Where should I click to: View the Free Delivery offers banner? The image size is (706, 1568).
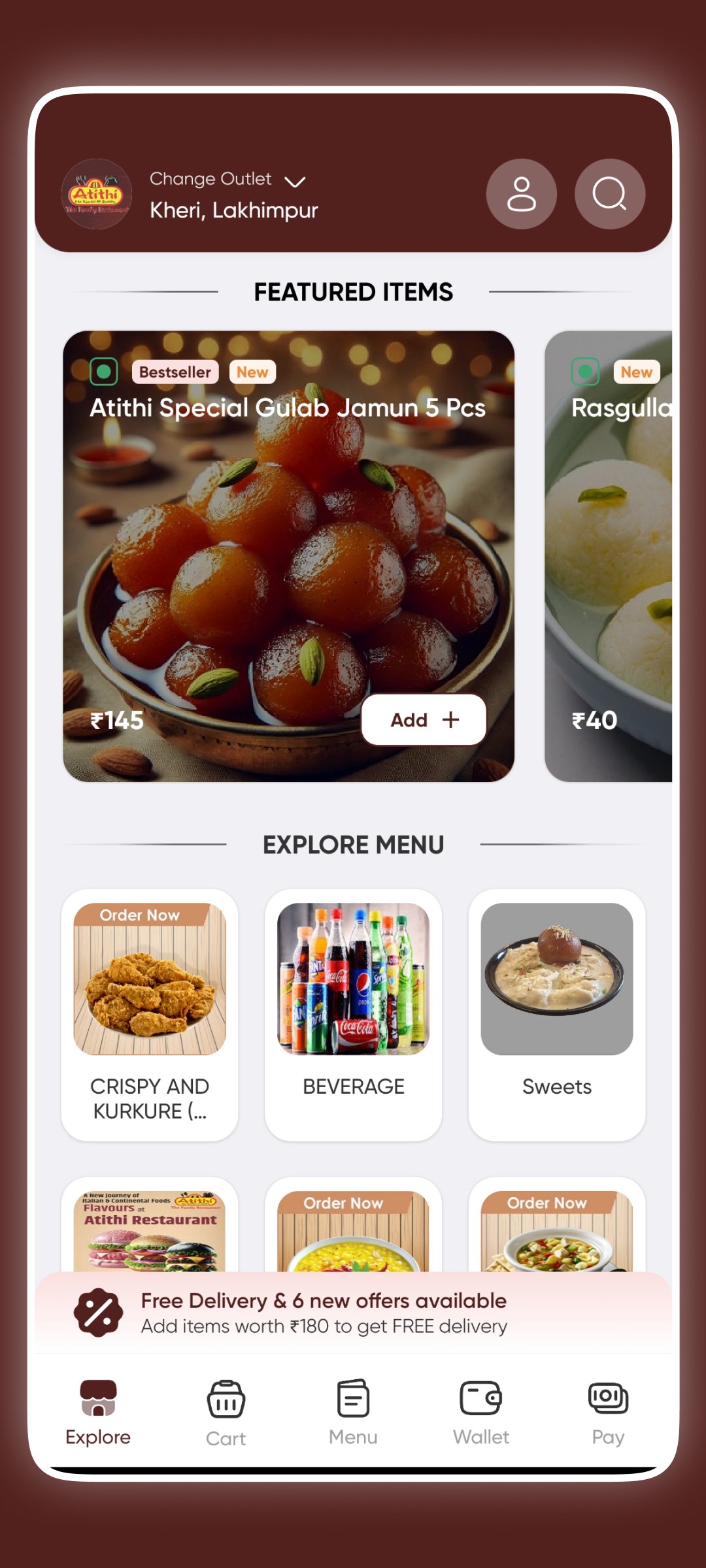coord(353,1313)
